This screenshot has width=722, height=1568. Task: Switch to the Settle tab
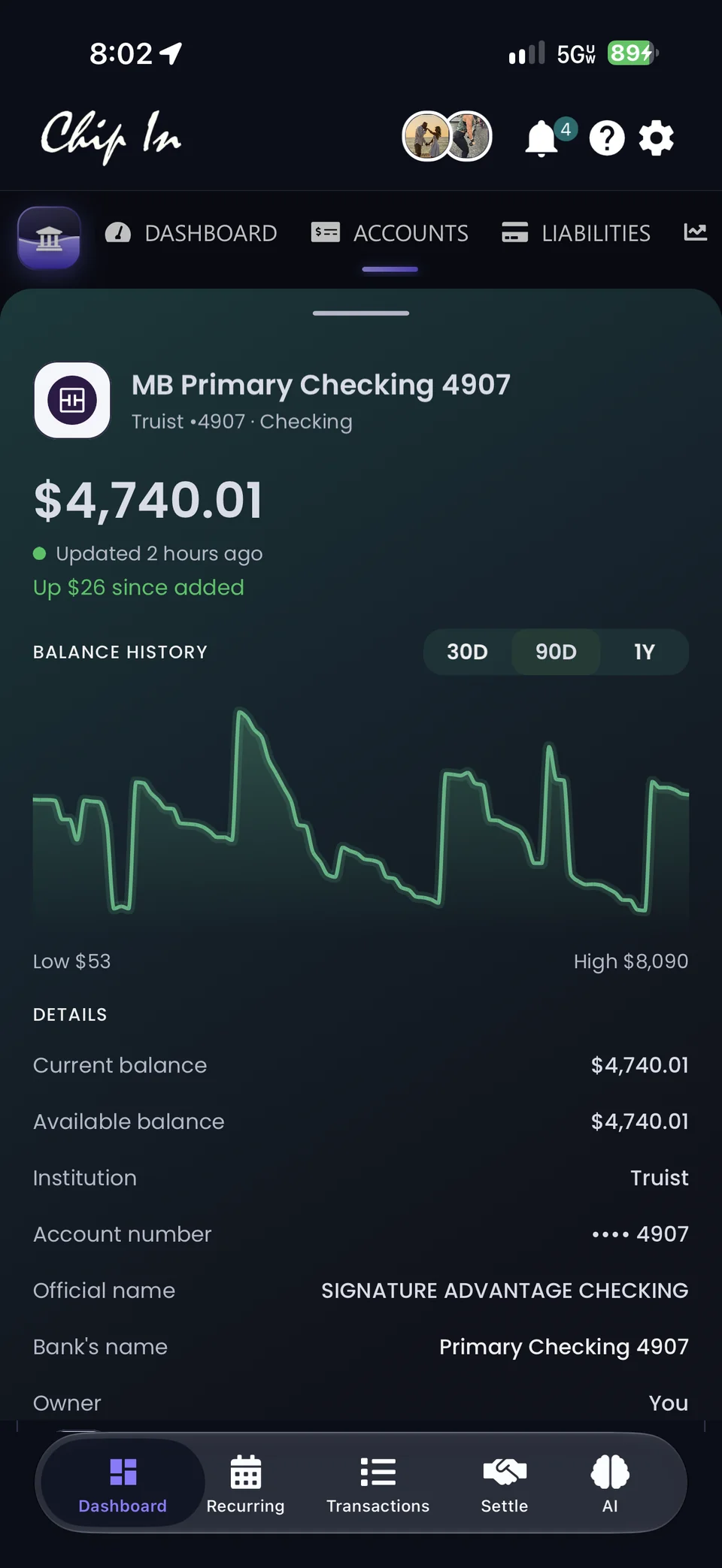[x=505, y=1484]
